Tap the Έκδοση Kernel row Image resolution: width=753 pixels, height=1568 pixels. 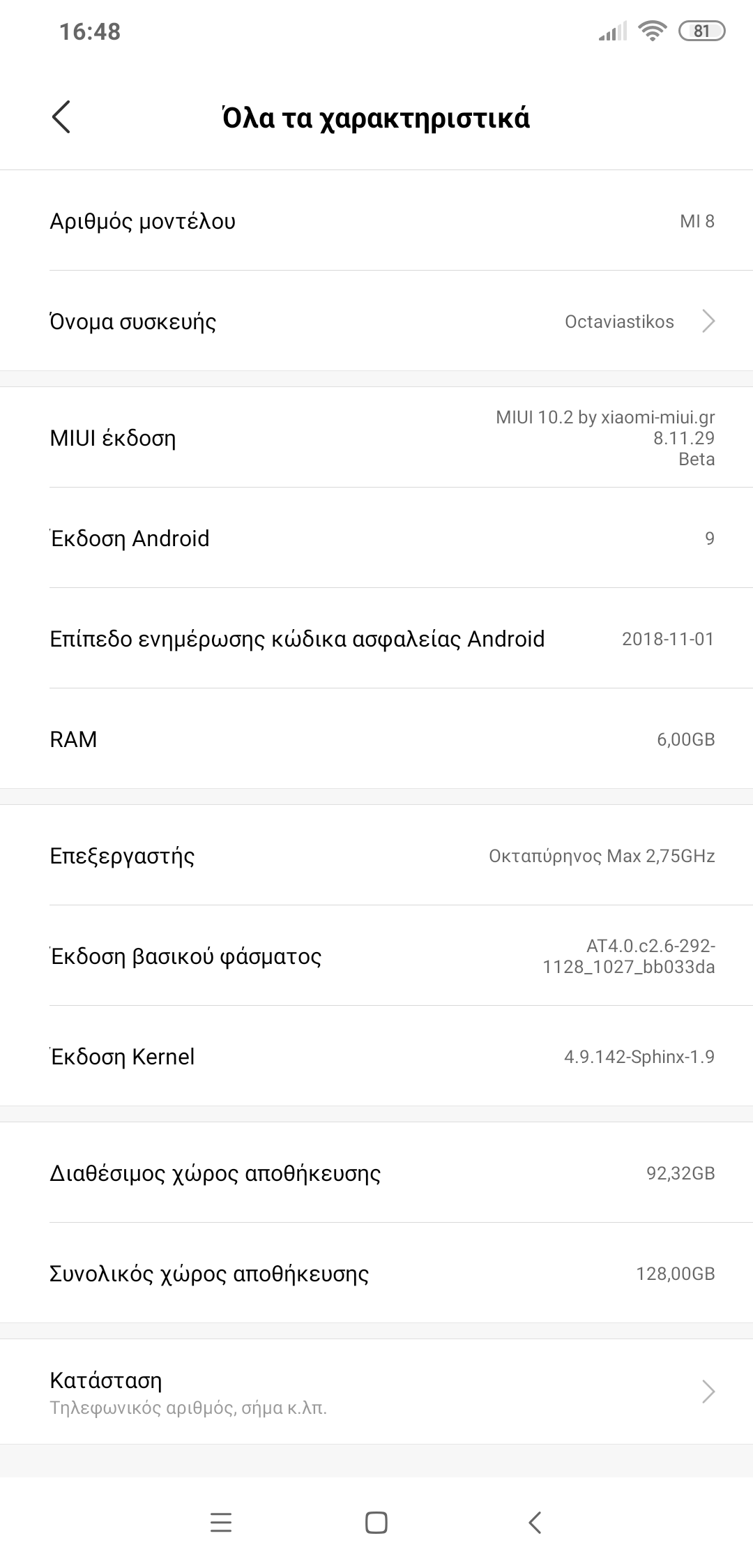coord(376,1057)
